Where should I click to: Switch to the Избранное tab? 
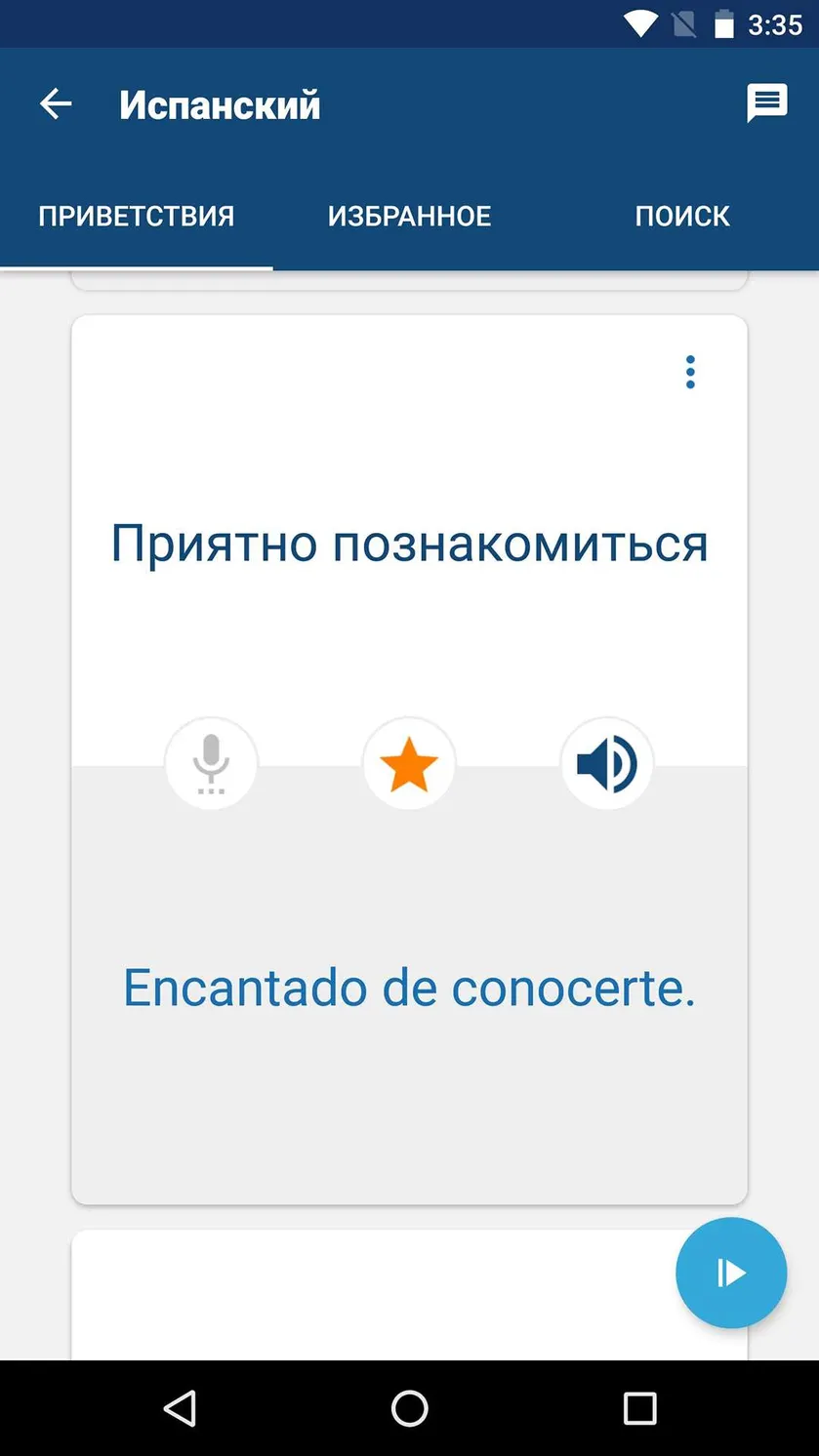409,216
